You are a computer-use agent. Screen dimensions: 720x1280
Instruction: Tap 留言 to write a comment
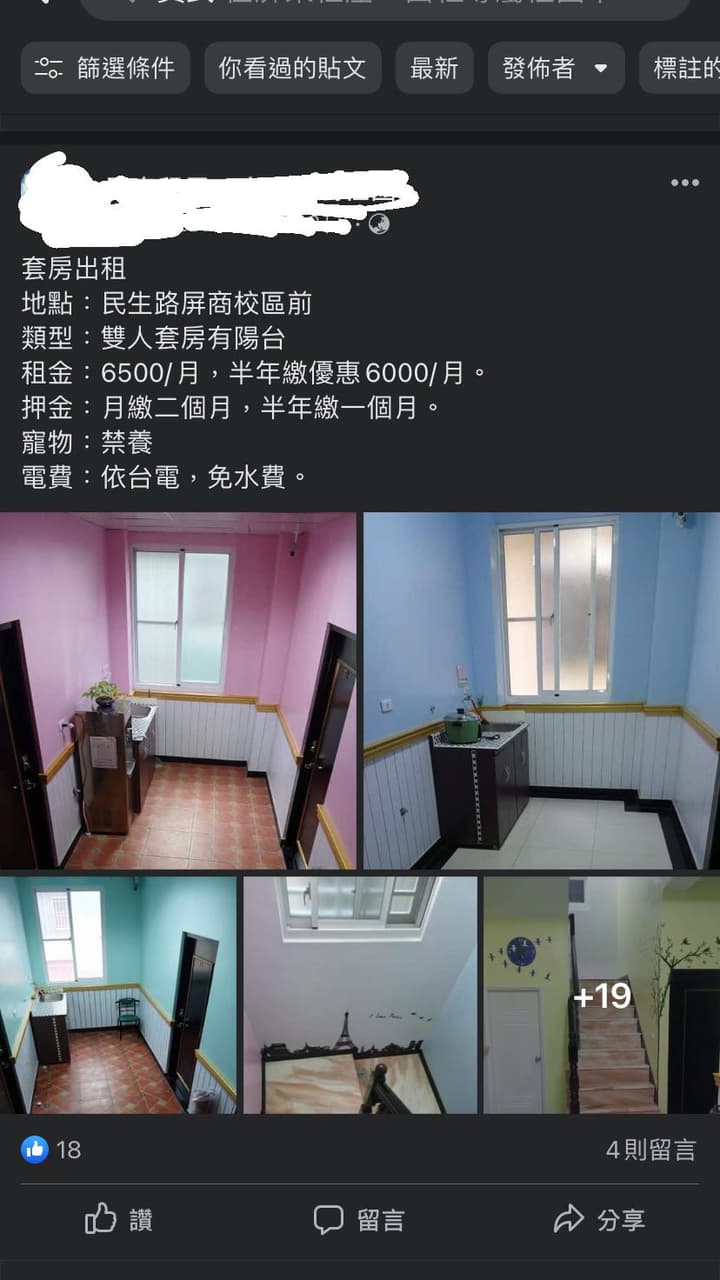click(359, 1219)
